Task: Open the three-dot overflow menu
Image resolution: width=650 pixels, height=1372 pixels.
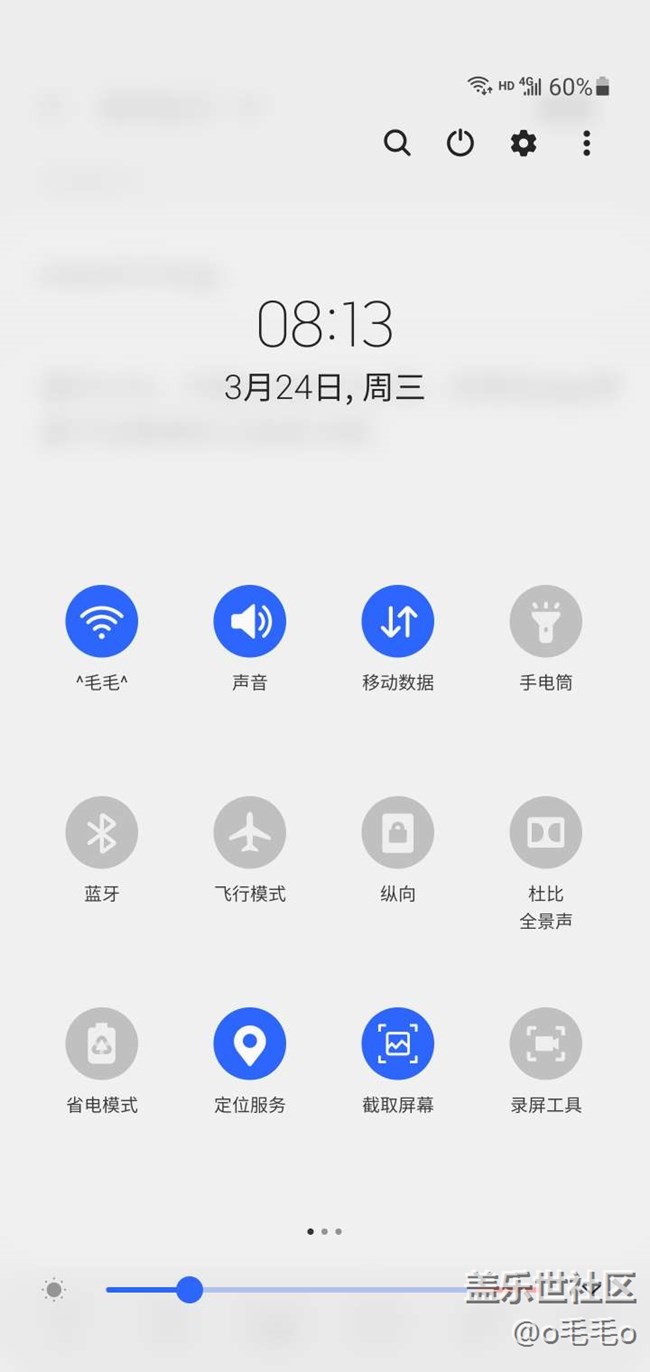Action: coord(586,143)
